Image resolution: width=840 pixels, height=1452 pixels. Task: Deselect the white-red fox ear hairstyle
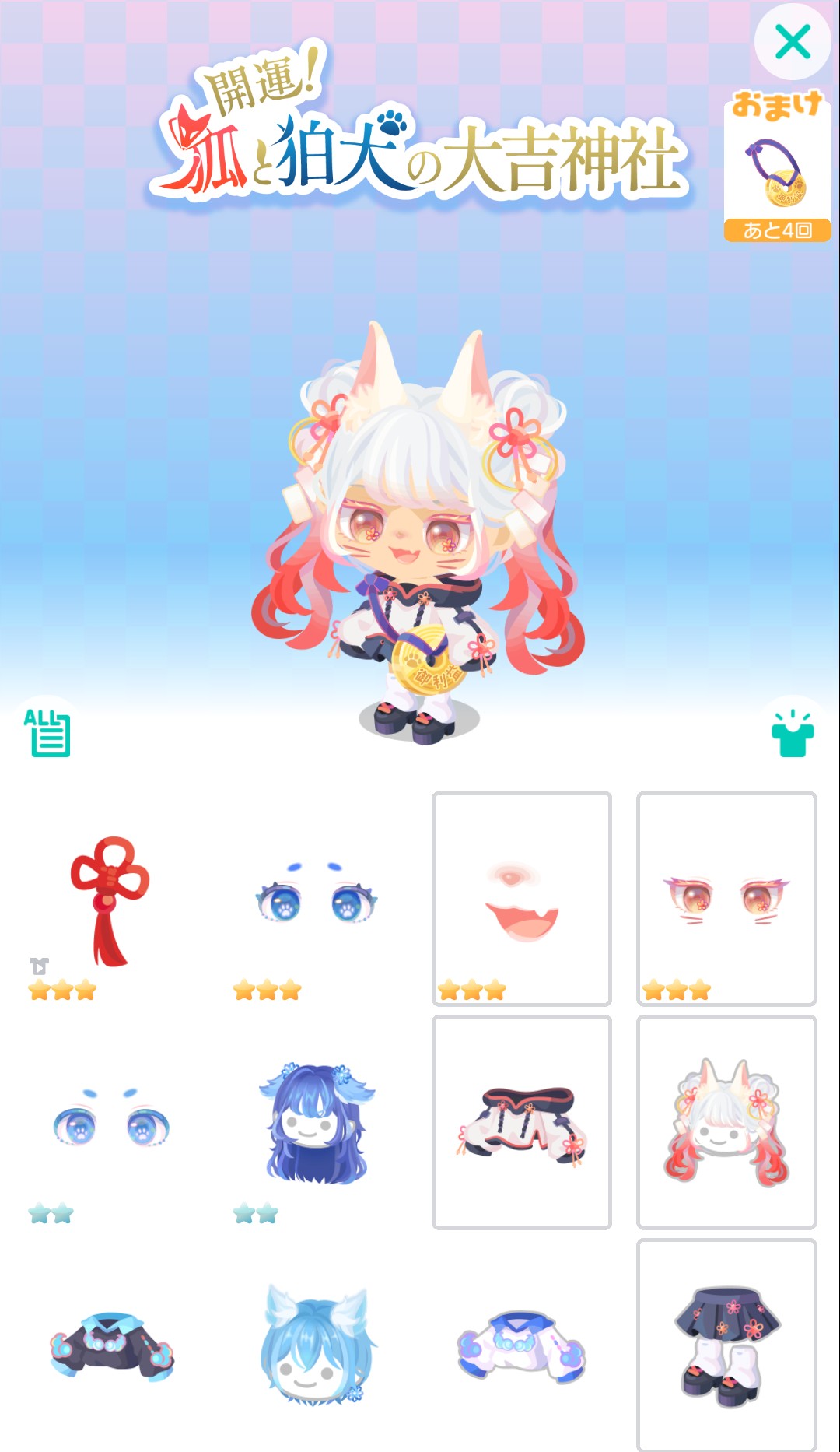click(x=726, y=1123)
